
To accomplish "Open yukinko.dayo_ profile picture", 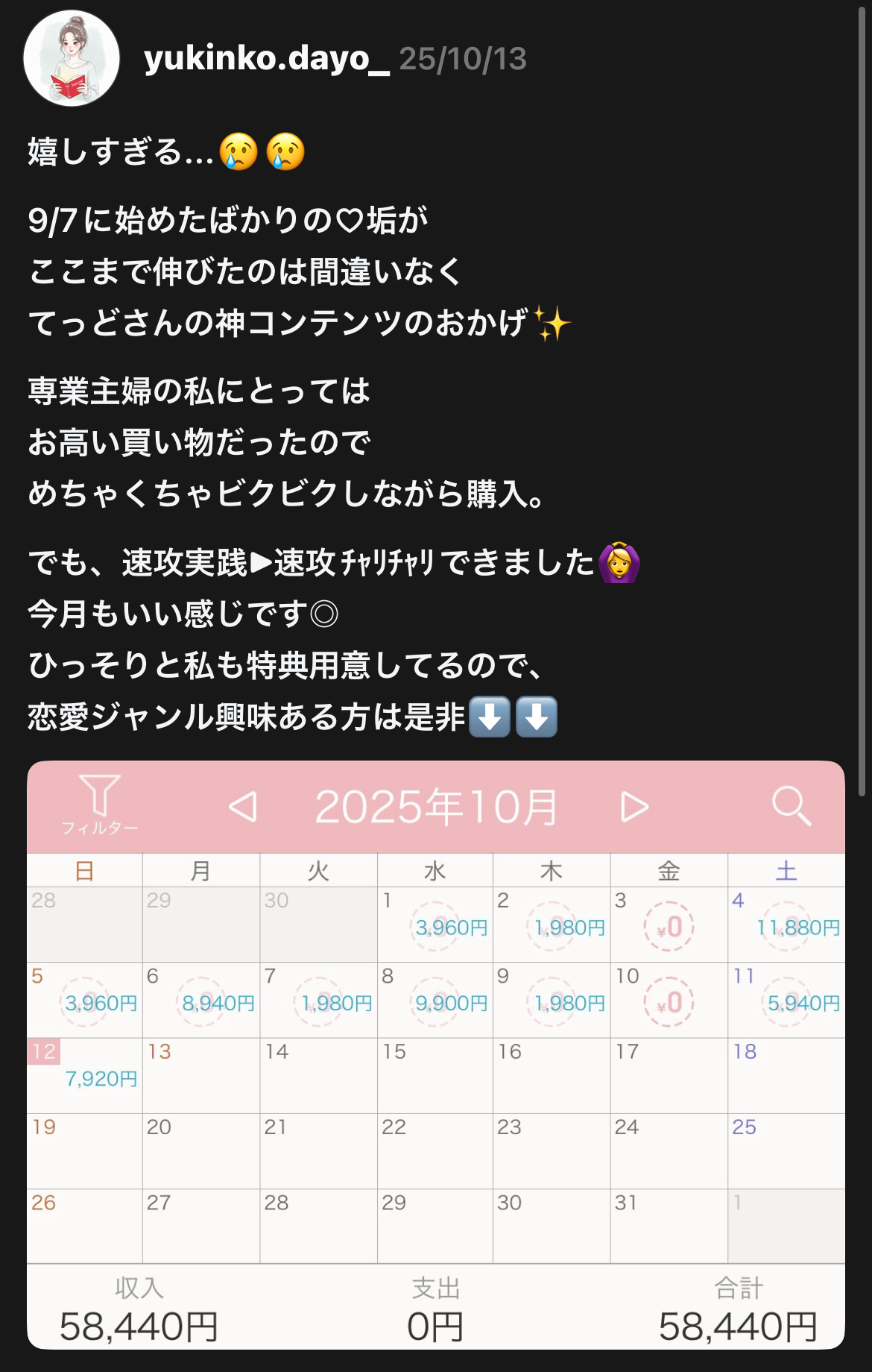I will (72, 58).
